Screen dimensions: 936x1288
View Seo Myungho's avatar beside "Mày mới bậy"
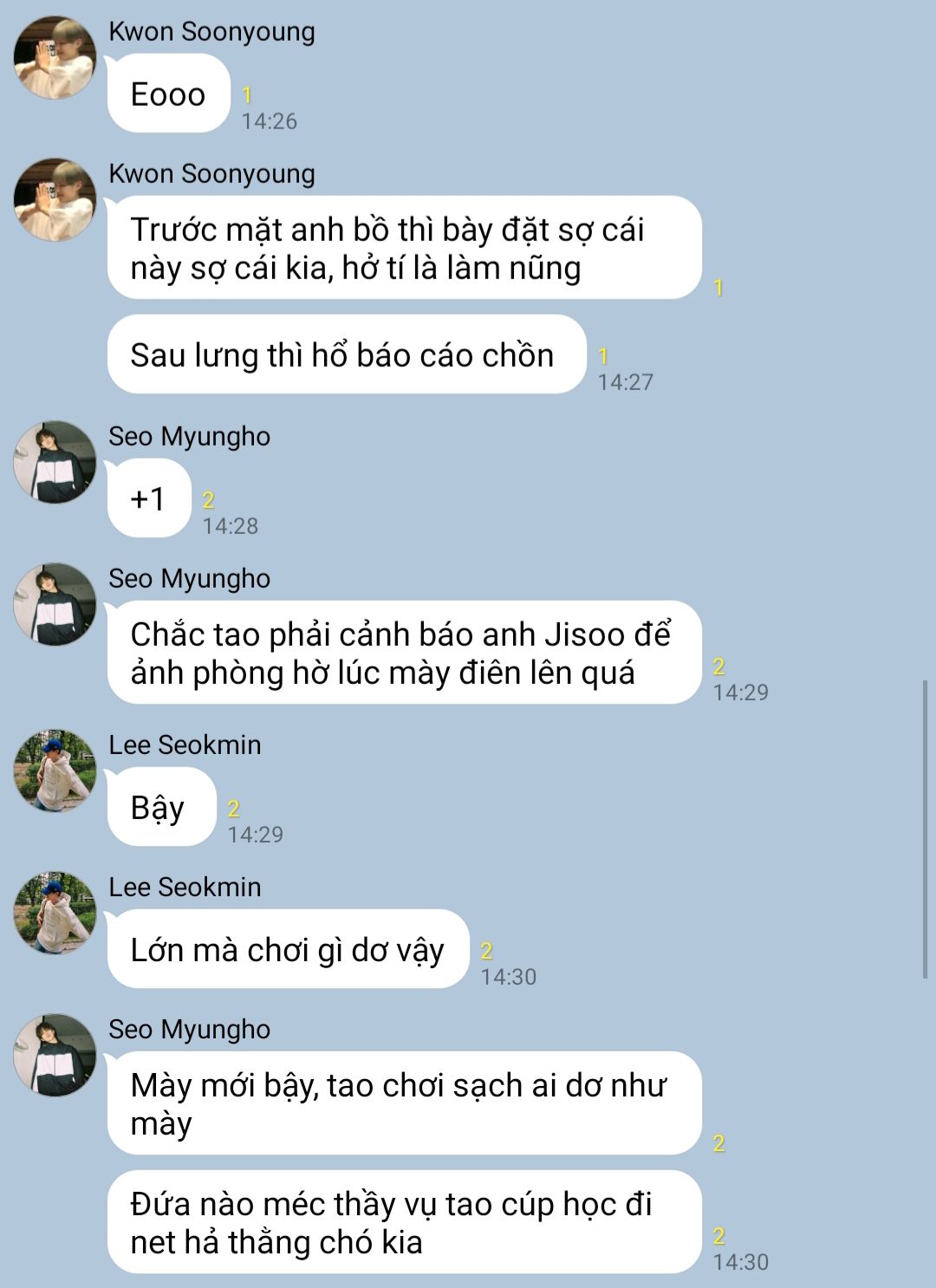55,1055
